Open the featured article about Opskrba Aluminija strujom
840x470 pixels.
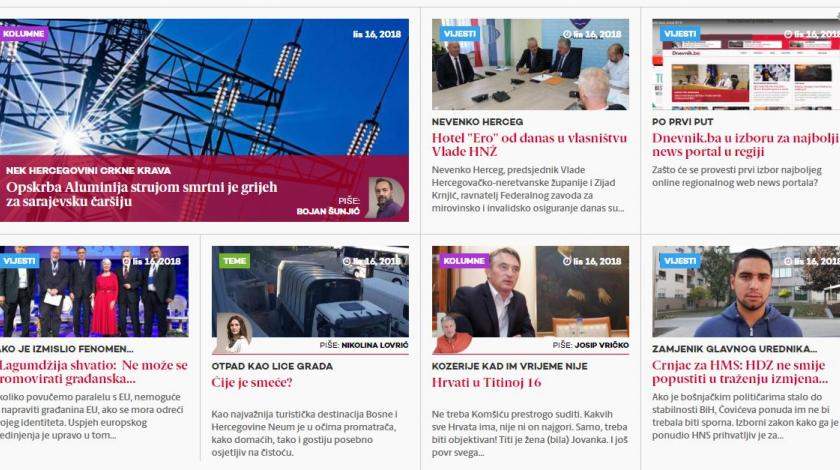[140, 196]
